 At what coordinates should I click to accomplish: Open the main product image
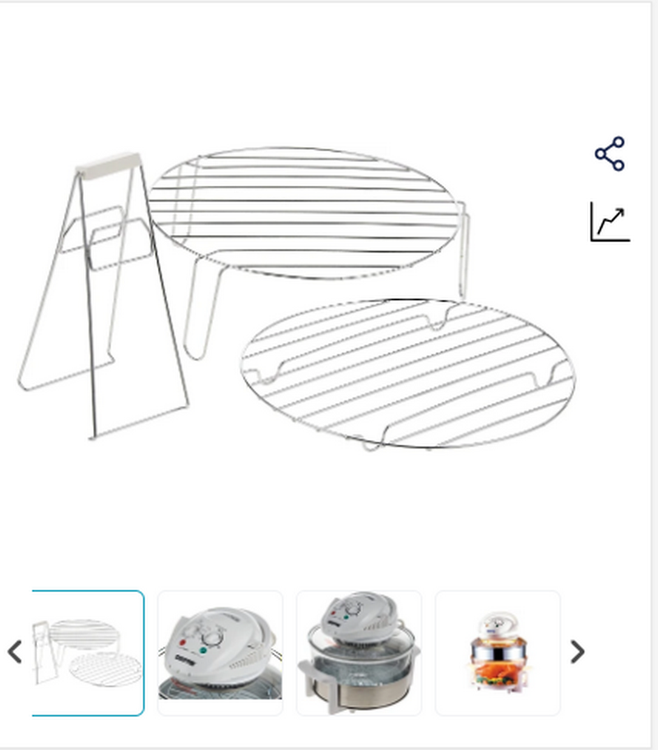(300, 300)
